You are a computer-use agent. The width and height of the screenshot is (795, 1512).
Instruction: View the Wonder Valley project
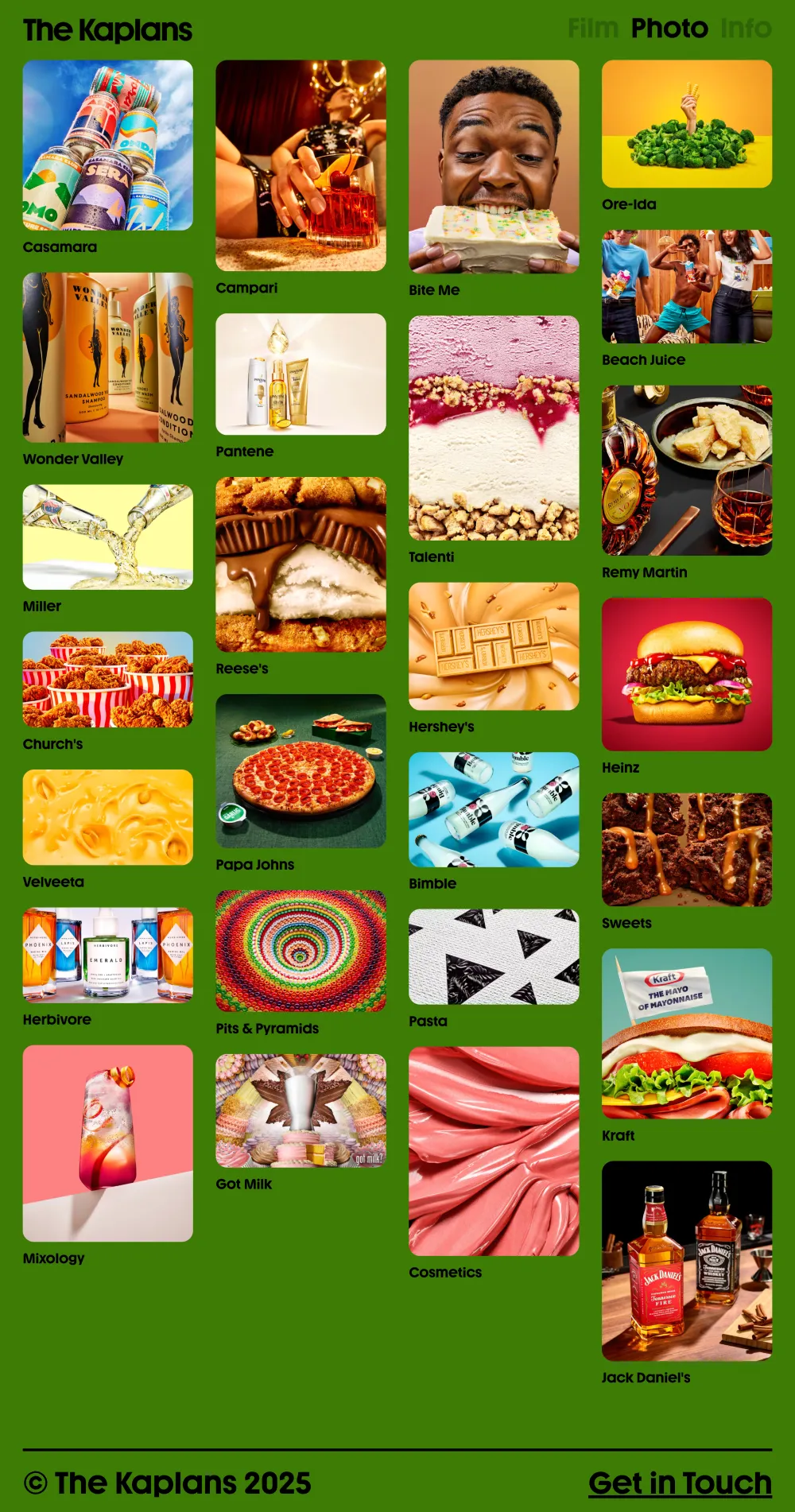pos(107,358)
